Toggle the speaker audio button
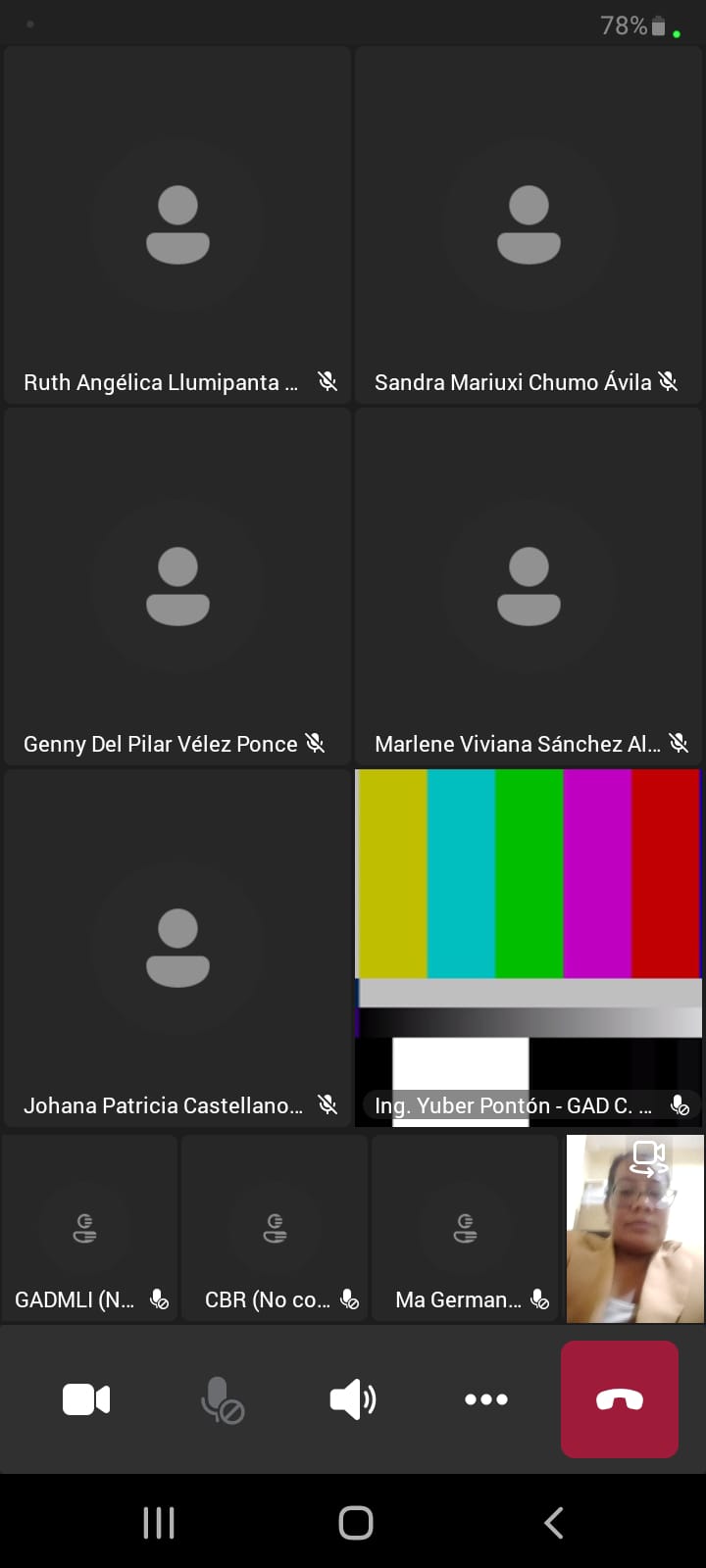The height and width of the screenshot is (1568, 706). click(x=353, y=1399)
